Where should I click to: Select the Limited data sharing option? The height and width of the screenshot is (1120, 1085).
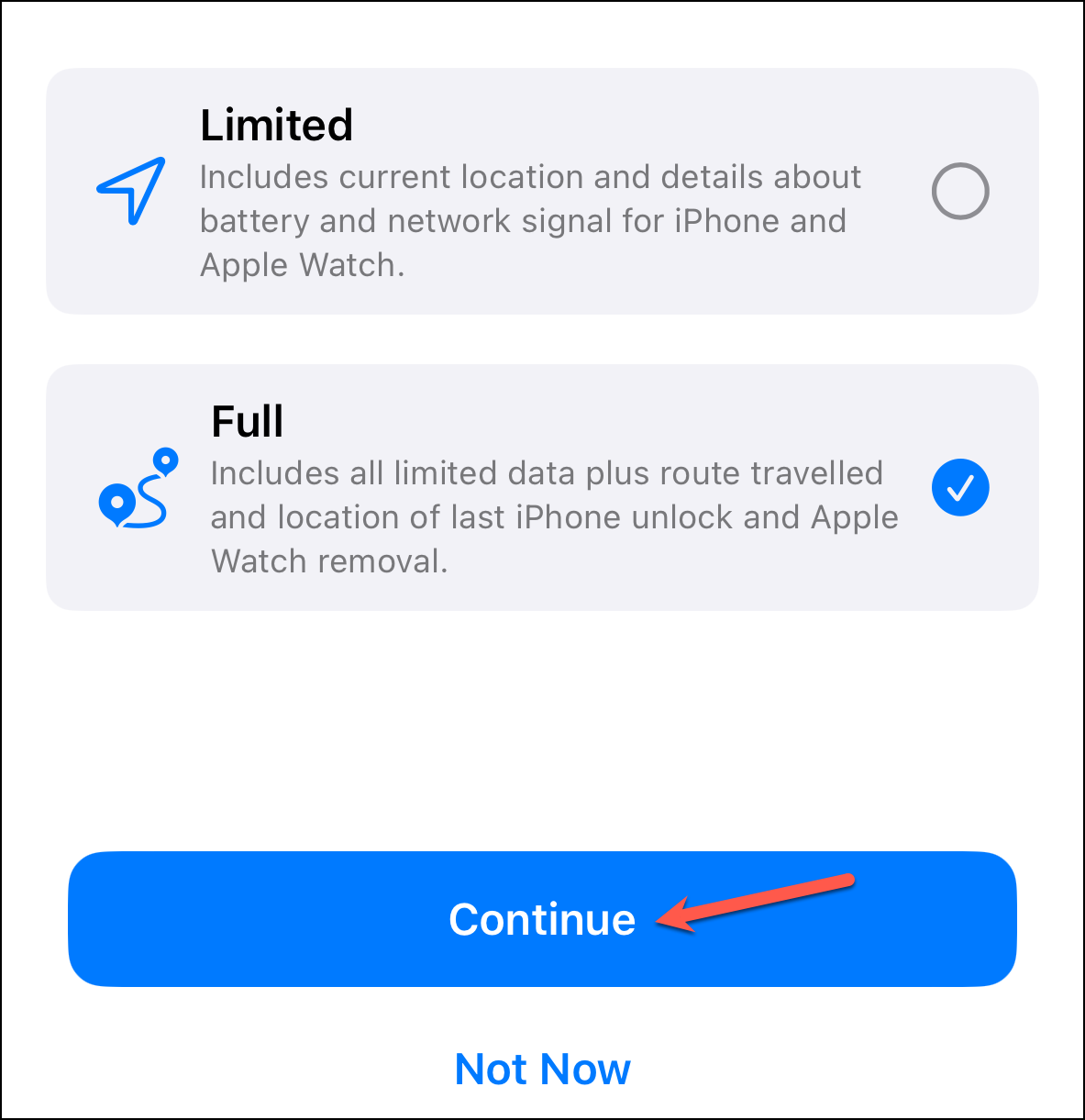(959, 191)
